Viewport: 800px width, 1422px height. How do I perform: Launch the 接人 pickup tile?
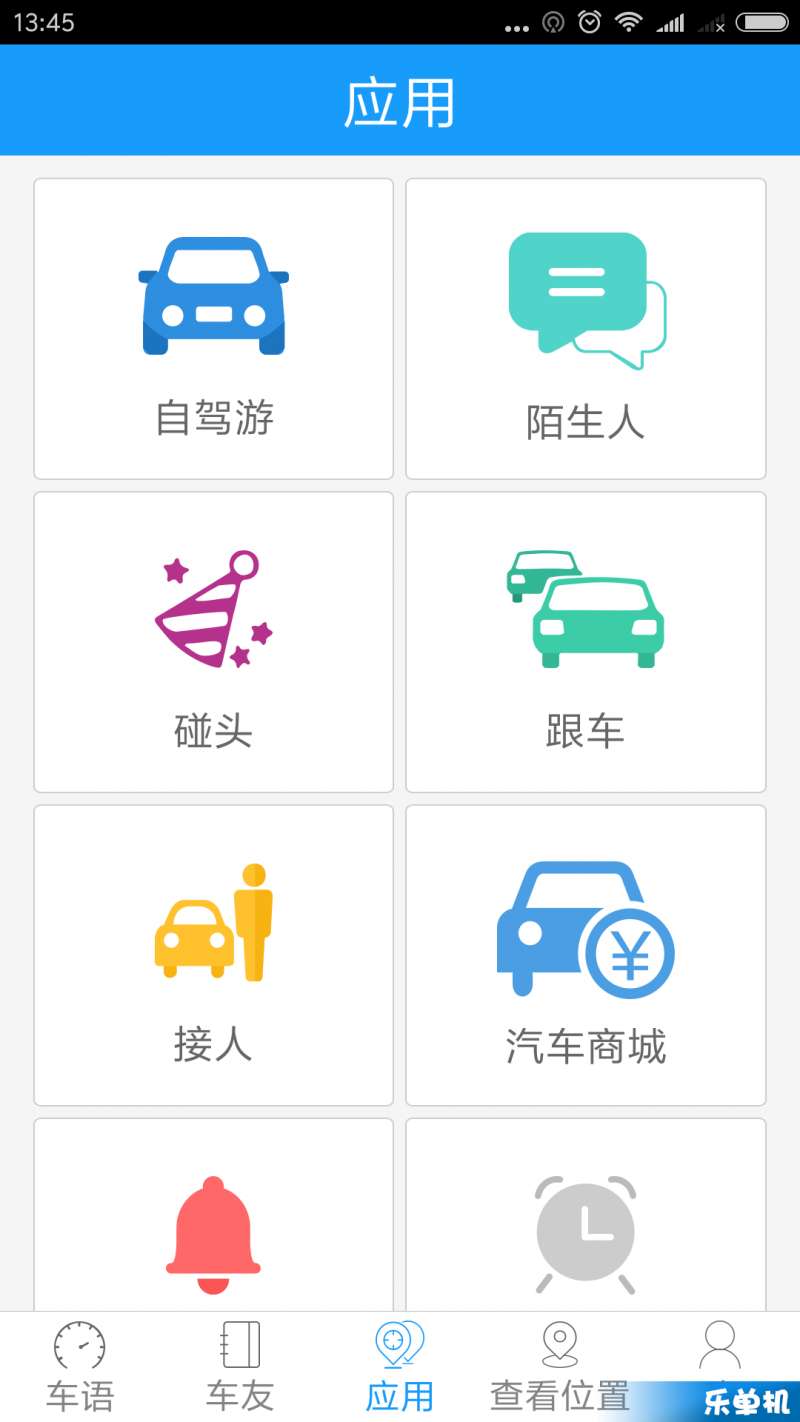[x=214, y=955]
